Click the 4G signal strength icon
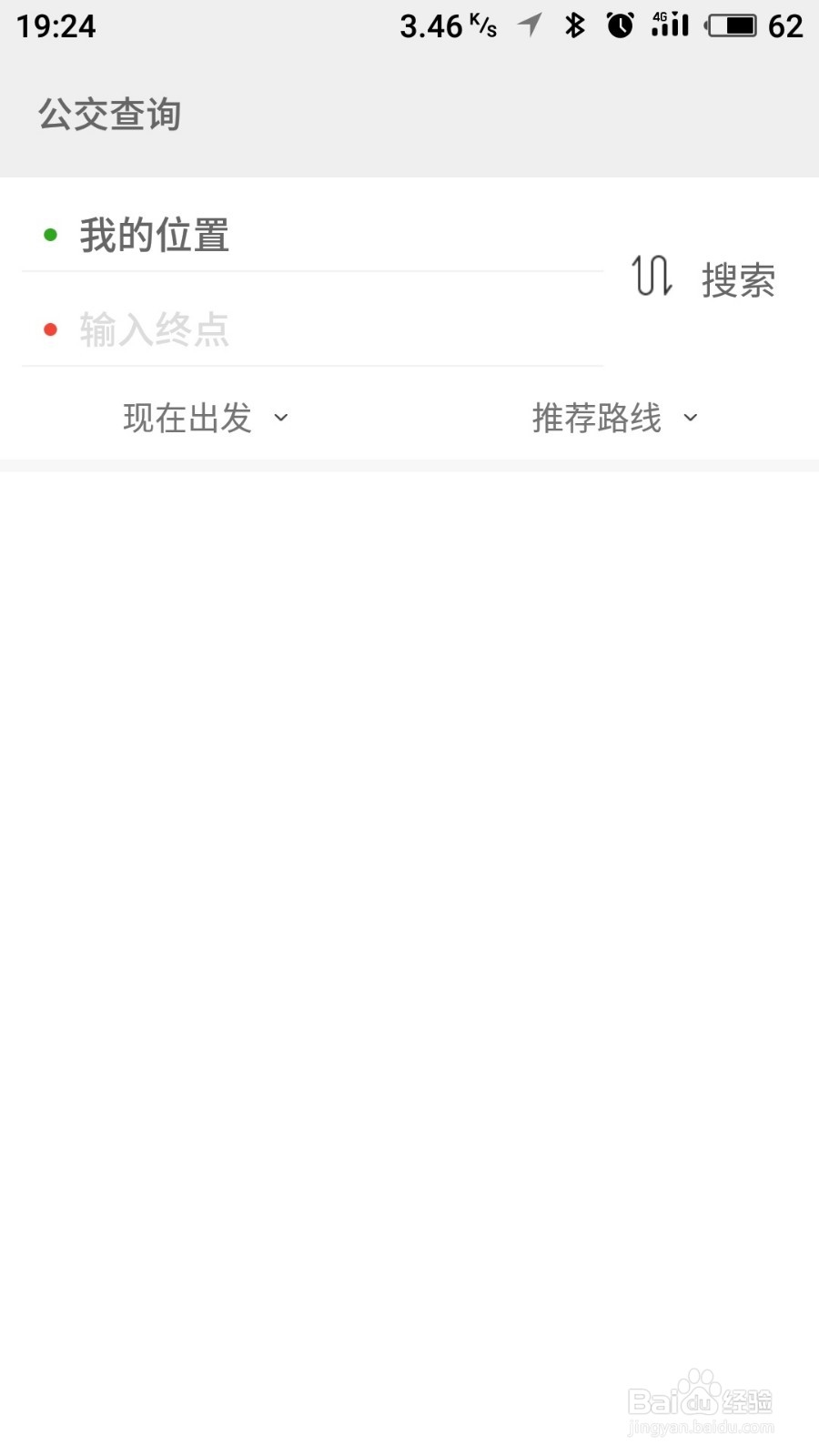This screenshot has height=1456, width=819. pyautogui.click(x=669, y=25)
